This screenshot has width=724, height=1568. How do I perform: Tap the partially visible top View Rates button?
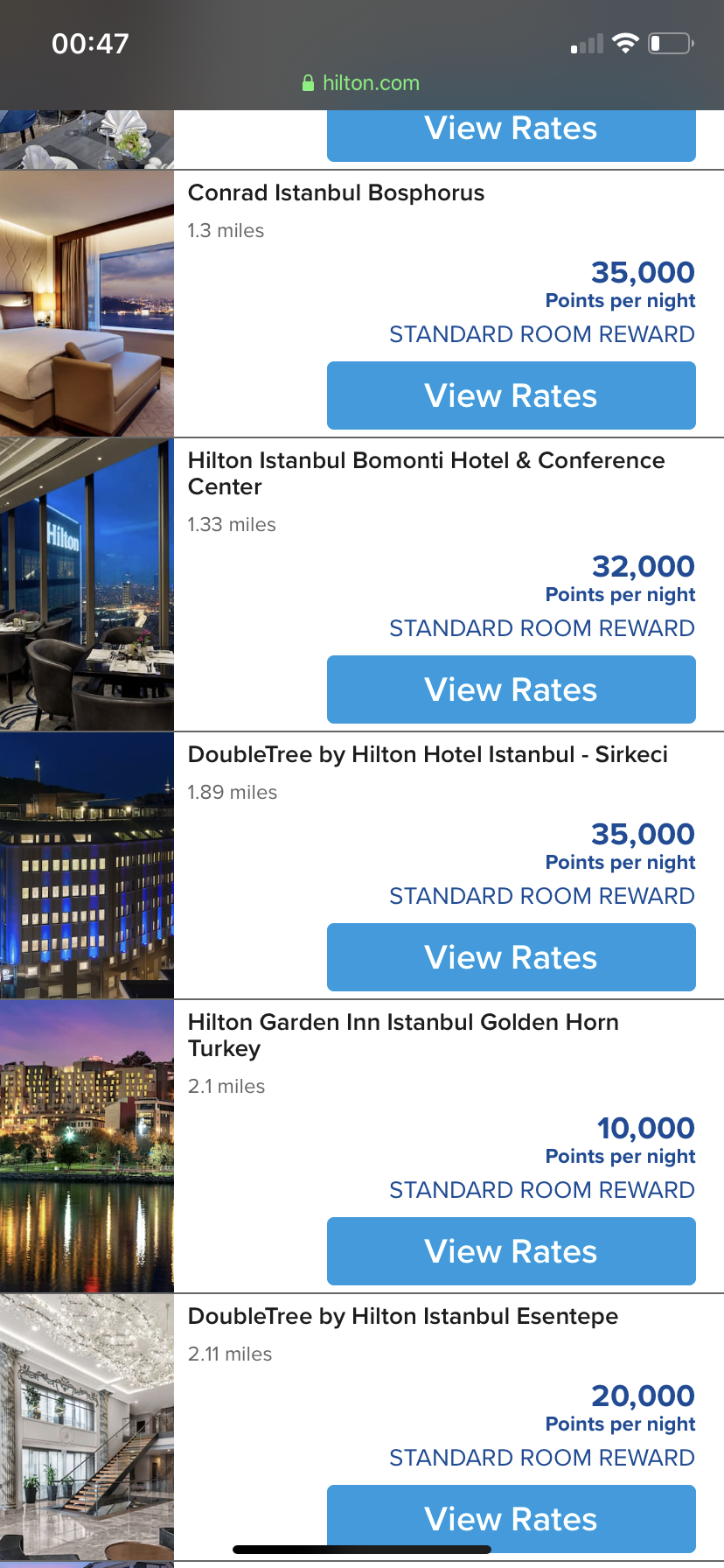pyautogui.click(x=512, y=135)
